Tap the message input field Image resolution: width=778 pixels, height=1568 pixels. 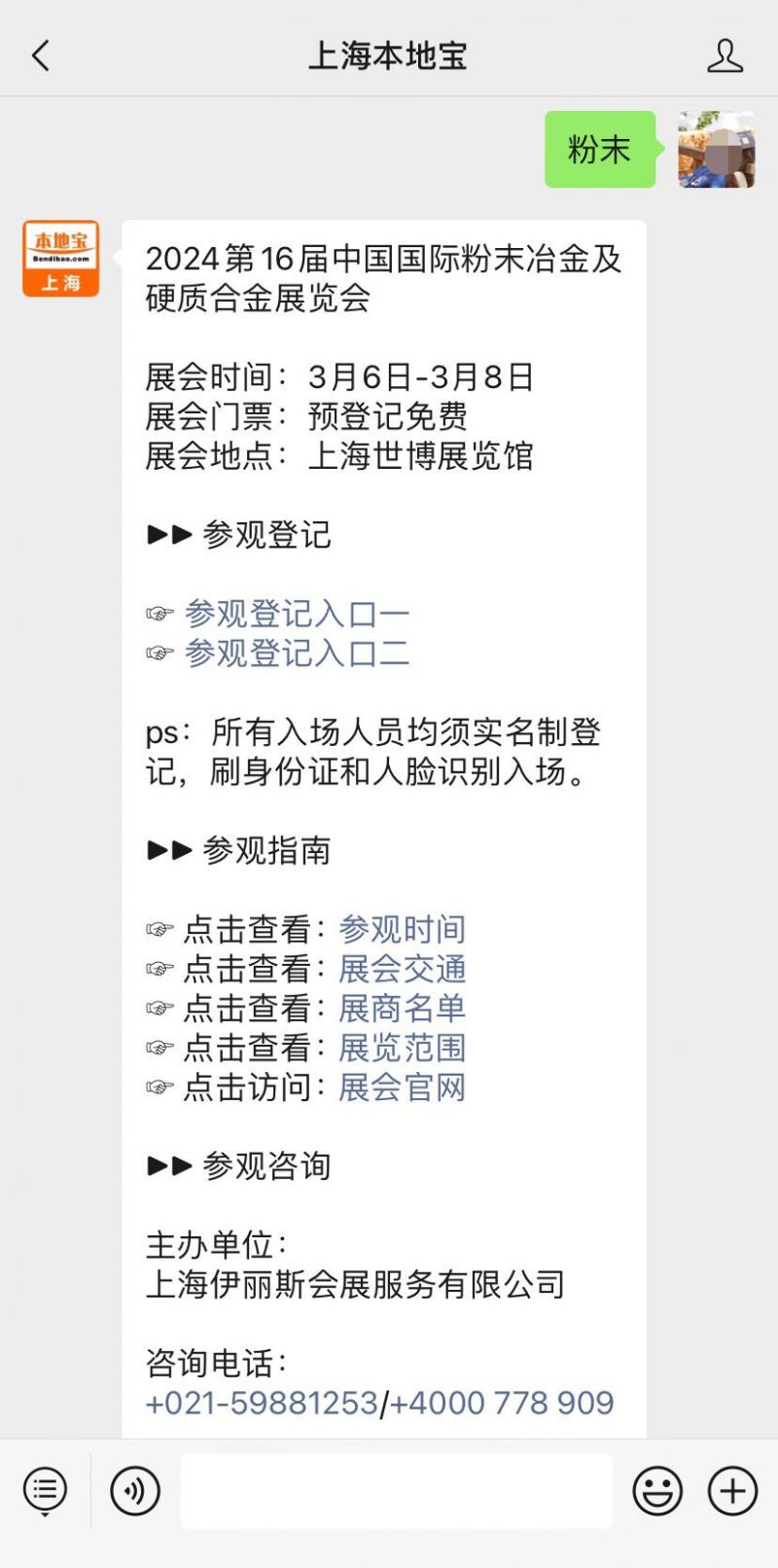pos(396,1491)
